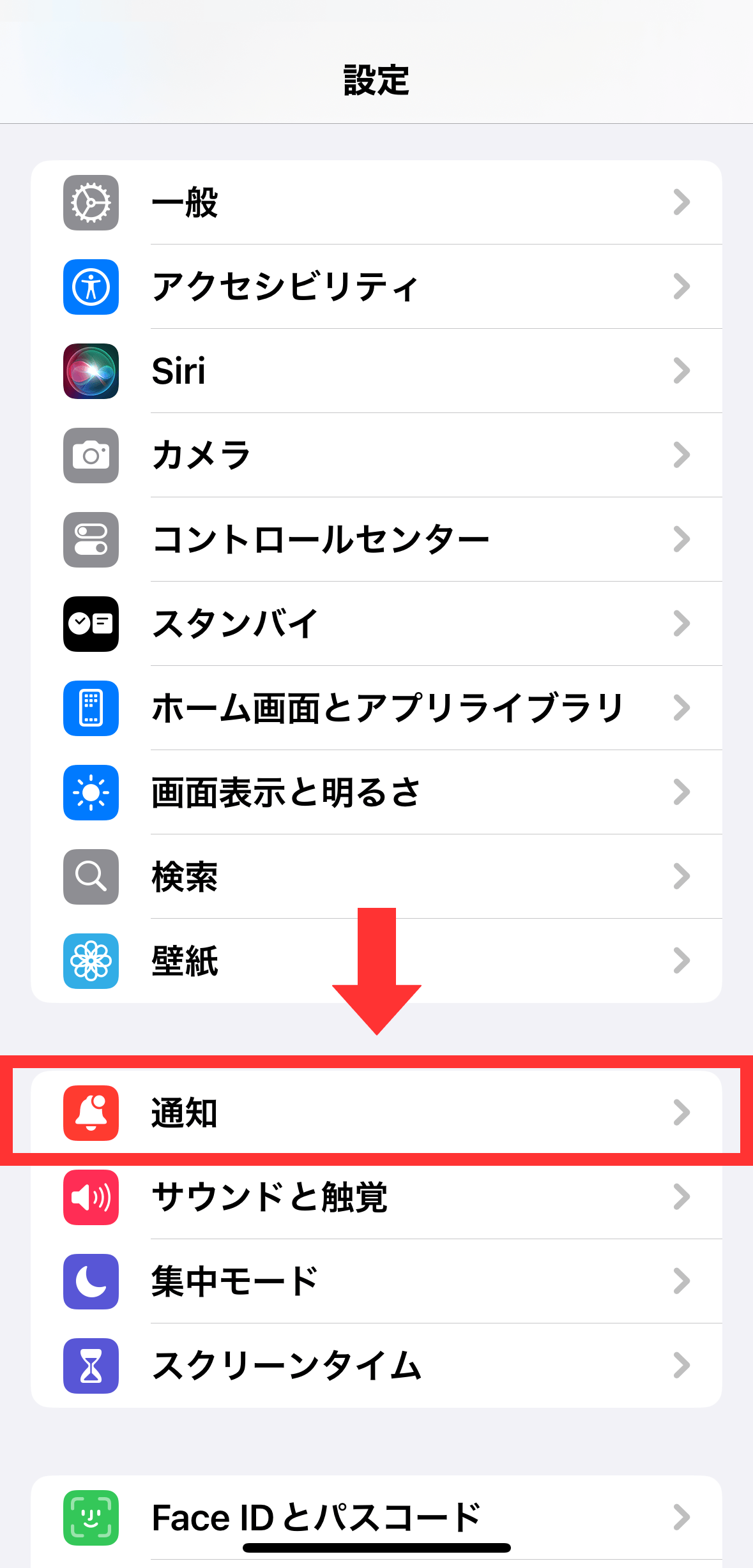
Task: Go to 集中モード settings
Action: [376, 1281]
